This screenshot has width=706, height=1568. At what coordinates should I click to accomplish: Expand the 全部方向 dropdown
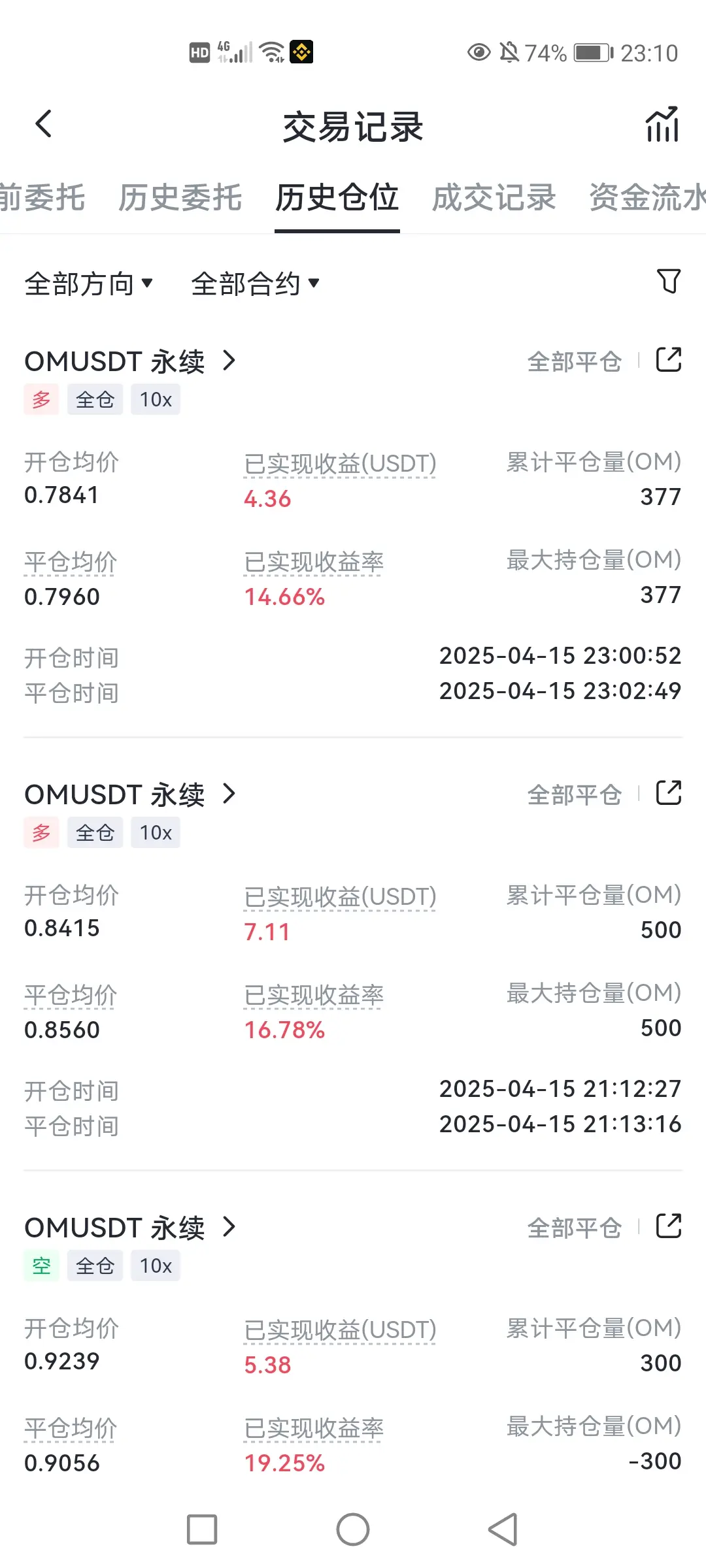coord(88,284)
